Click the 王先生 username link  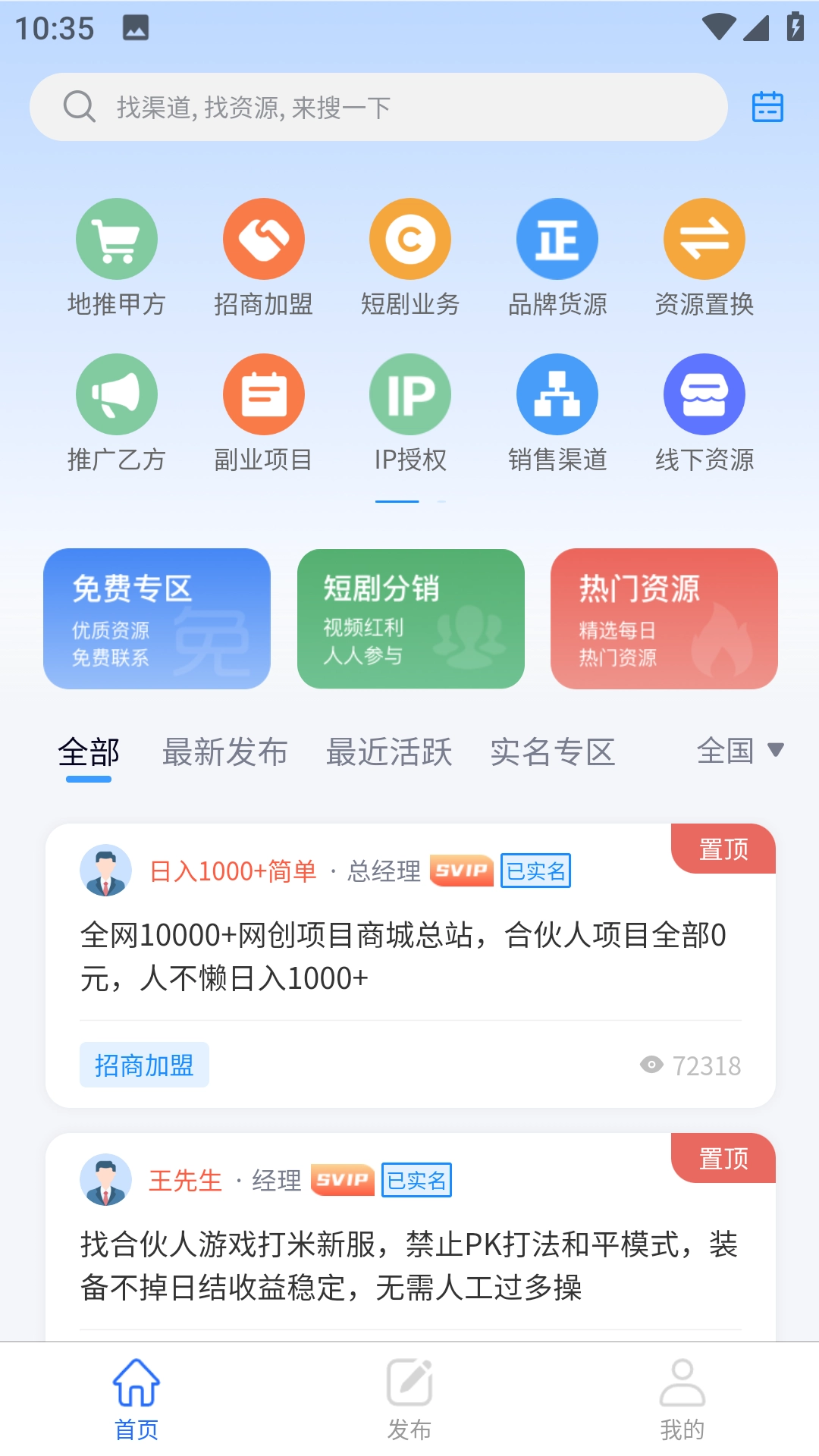pyautogui.click(x=184, y=1181)
